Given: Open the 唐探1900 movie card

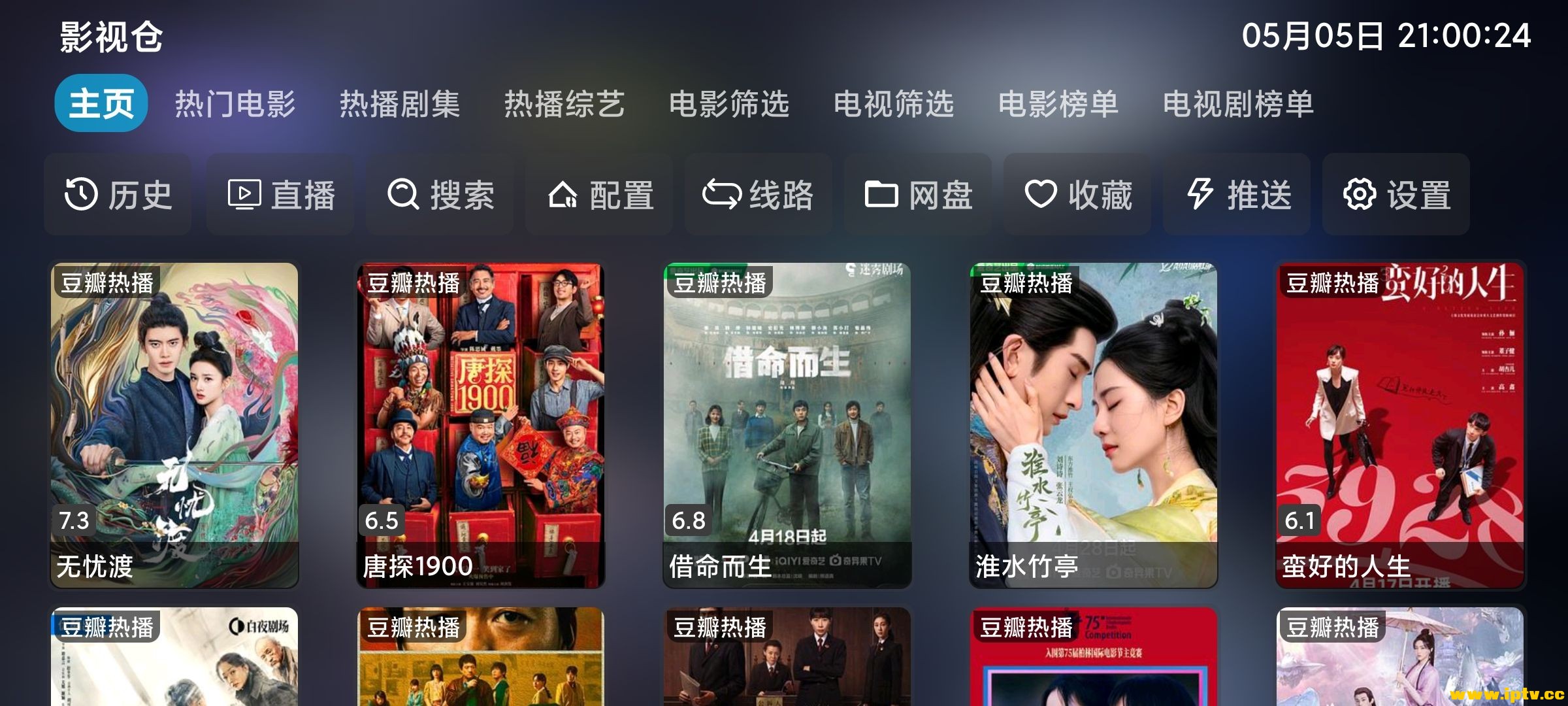Looking at the screenshot, I should 481,425.
